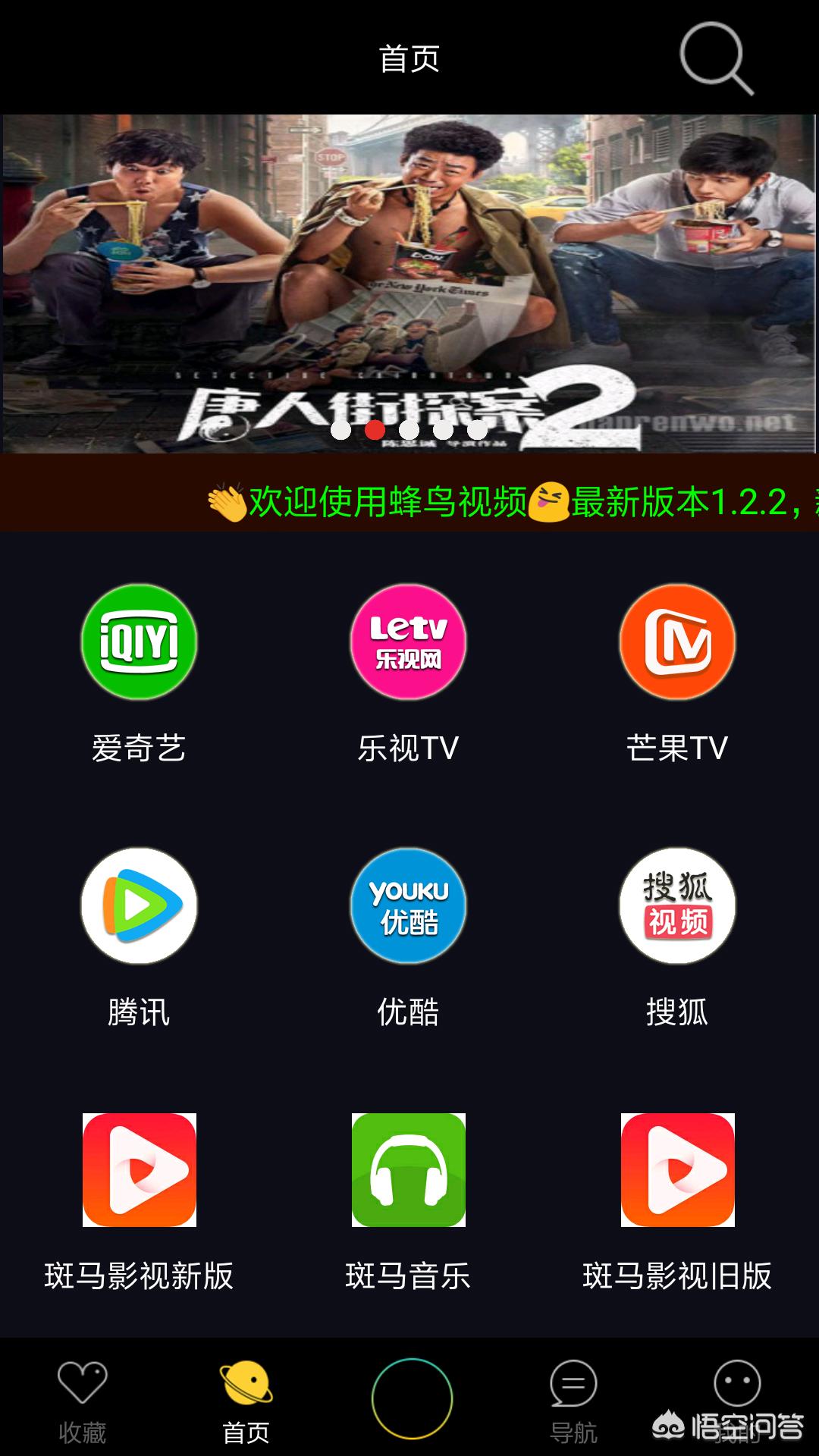This screenshot has height=1456, width=819.
Task: Open the 优酷 YOUKU icon
Action: (x=407, y=904)
